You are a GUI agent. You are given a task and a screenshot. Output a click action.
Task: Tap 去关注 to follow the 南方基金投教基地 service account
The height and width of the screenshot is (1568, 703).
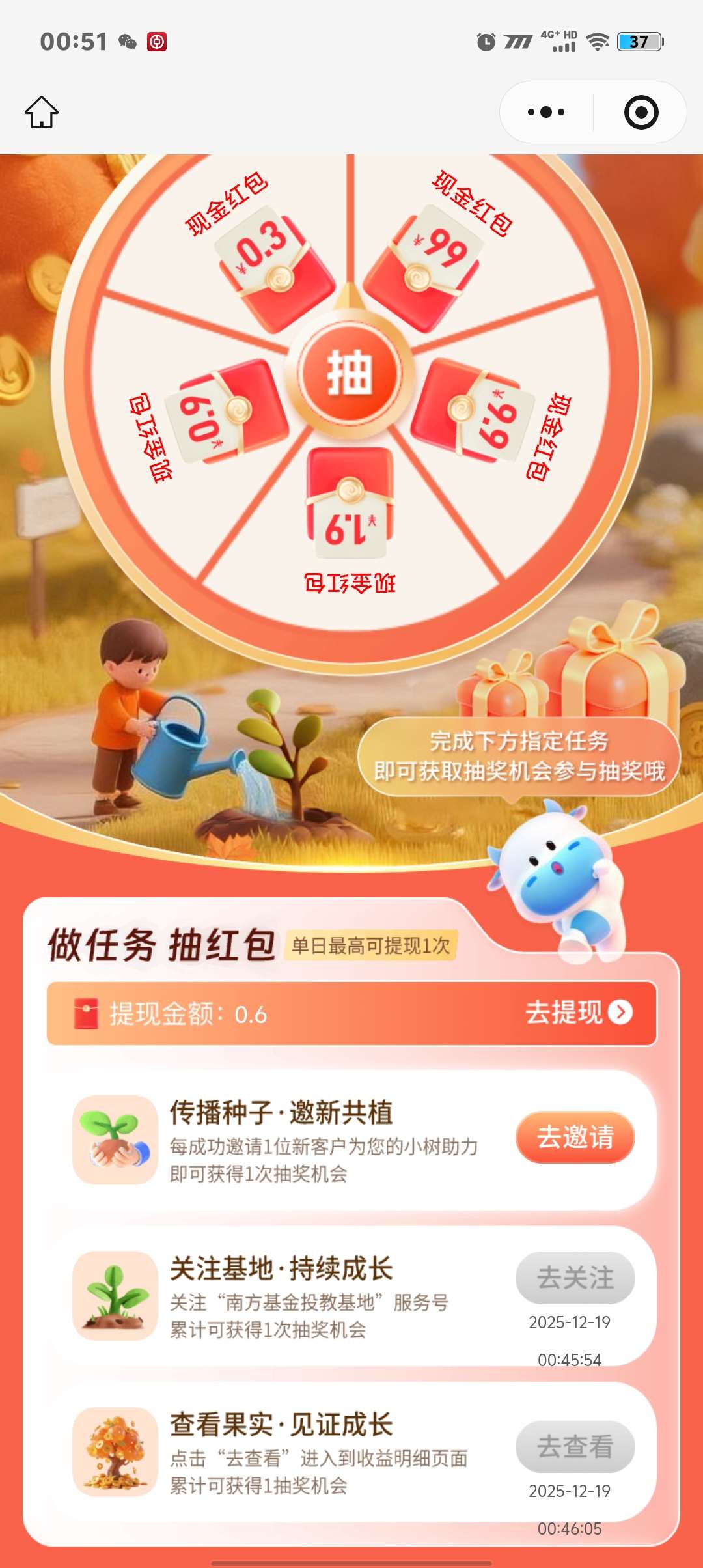(575, 1278)
